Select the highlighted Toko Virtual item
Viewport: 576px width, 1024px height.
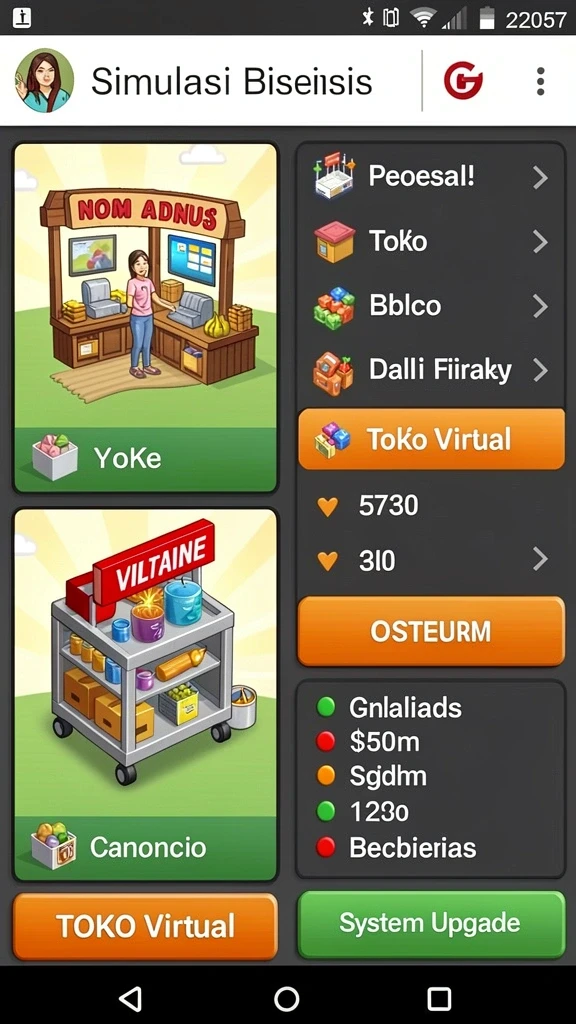[x=431, y=439]
